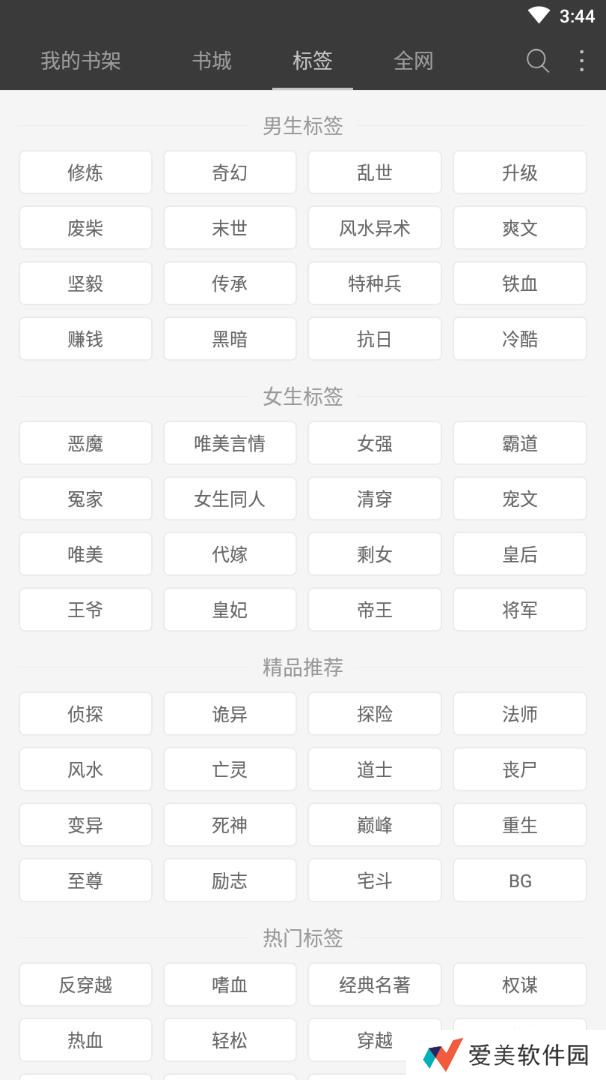This screenshot has width=606, height=1080.
Task: Select the 风水异术 tag
Action: 375,228
